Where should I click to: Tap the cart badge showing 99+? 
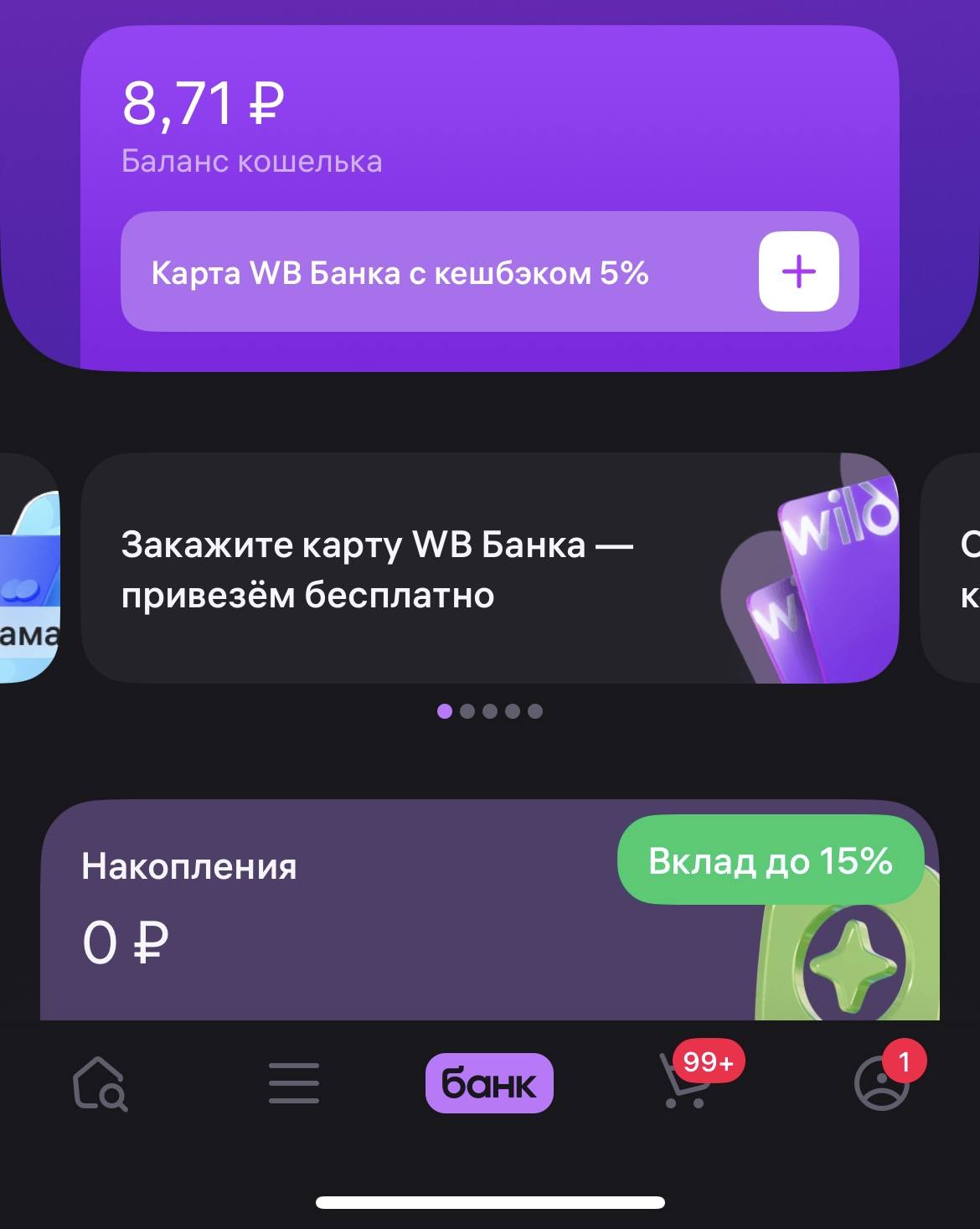pyautogui.click(x=706, y=1062)
